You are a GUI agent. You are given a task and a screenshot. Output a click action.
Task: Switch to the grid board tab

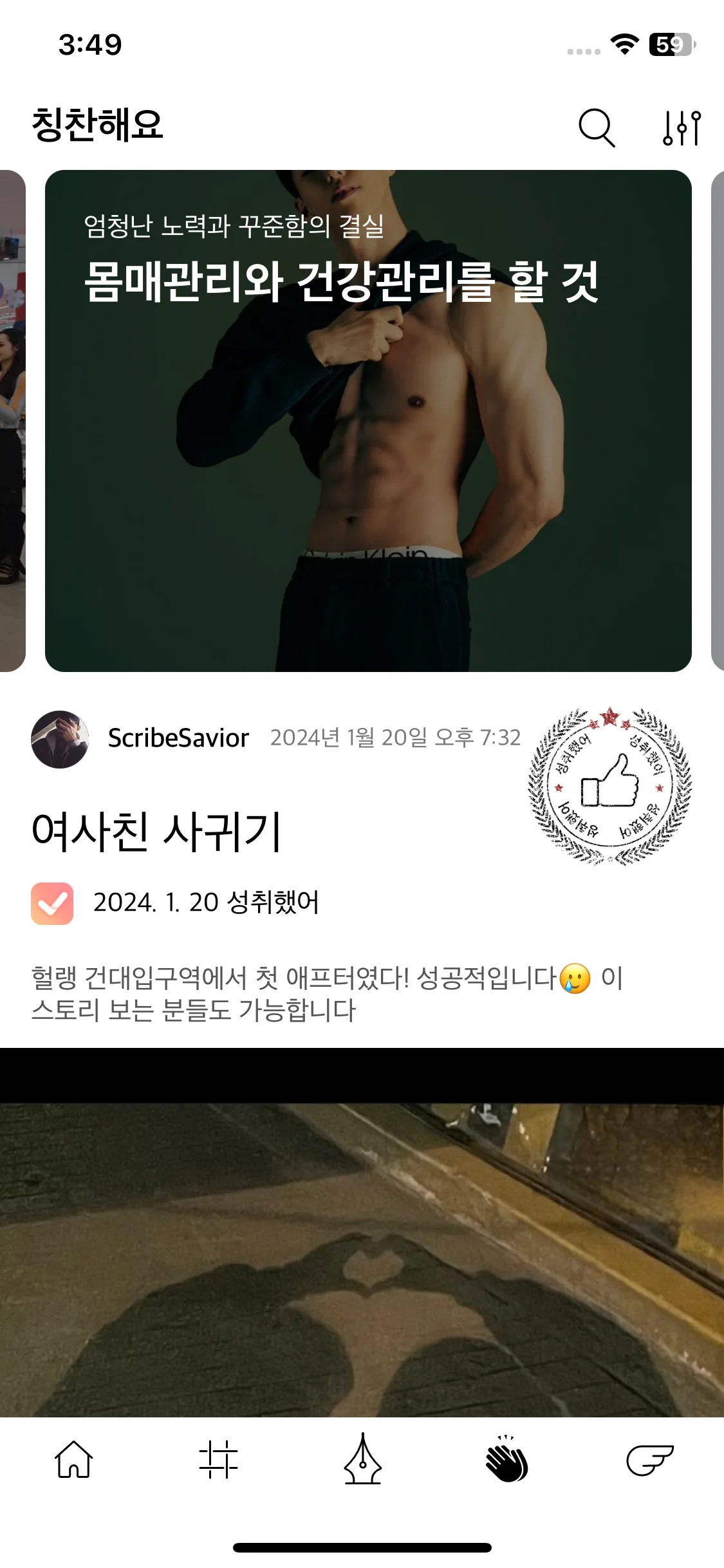coord(218,1460)
